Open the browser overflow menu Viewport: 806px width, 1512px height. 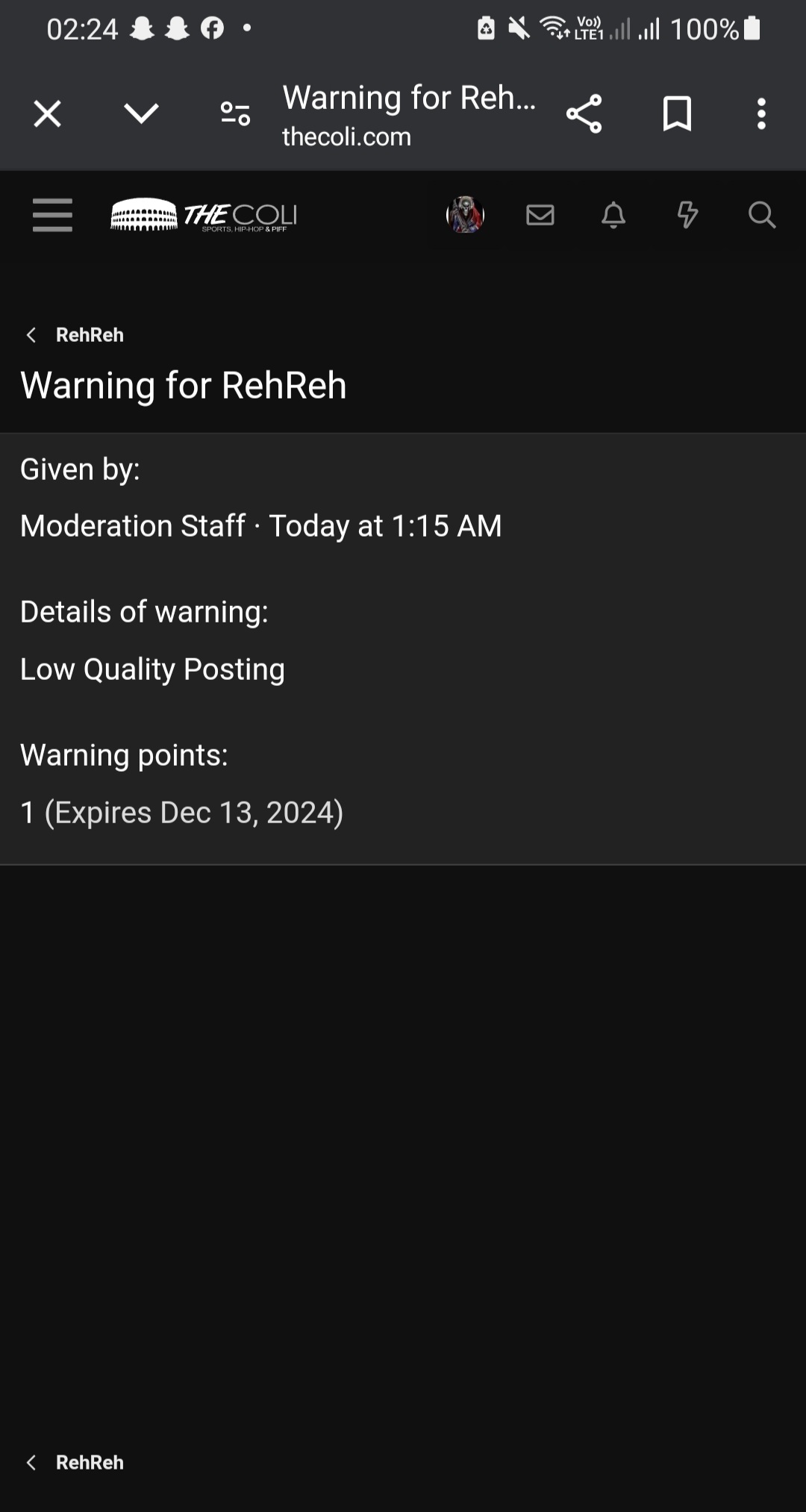[761, 114]
